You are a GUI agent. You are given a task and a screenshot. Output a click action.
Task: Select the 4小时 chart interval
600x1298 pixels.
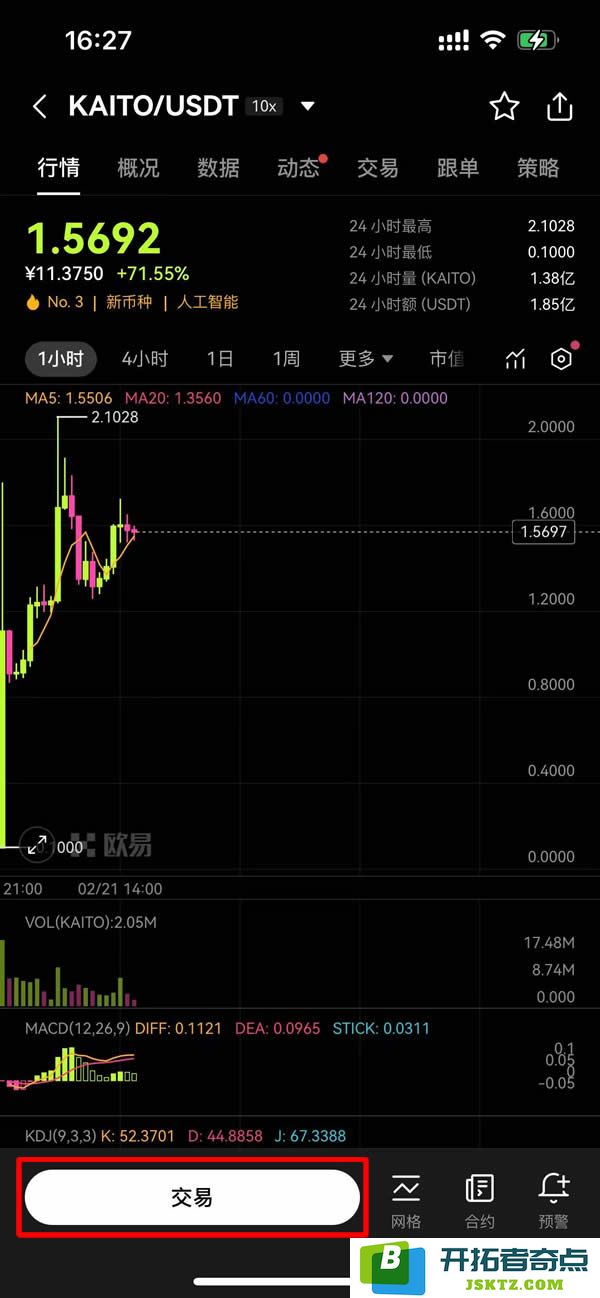pos(145,359)
